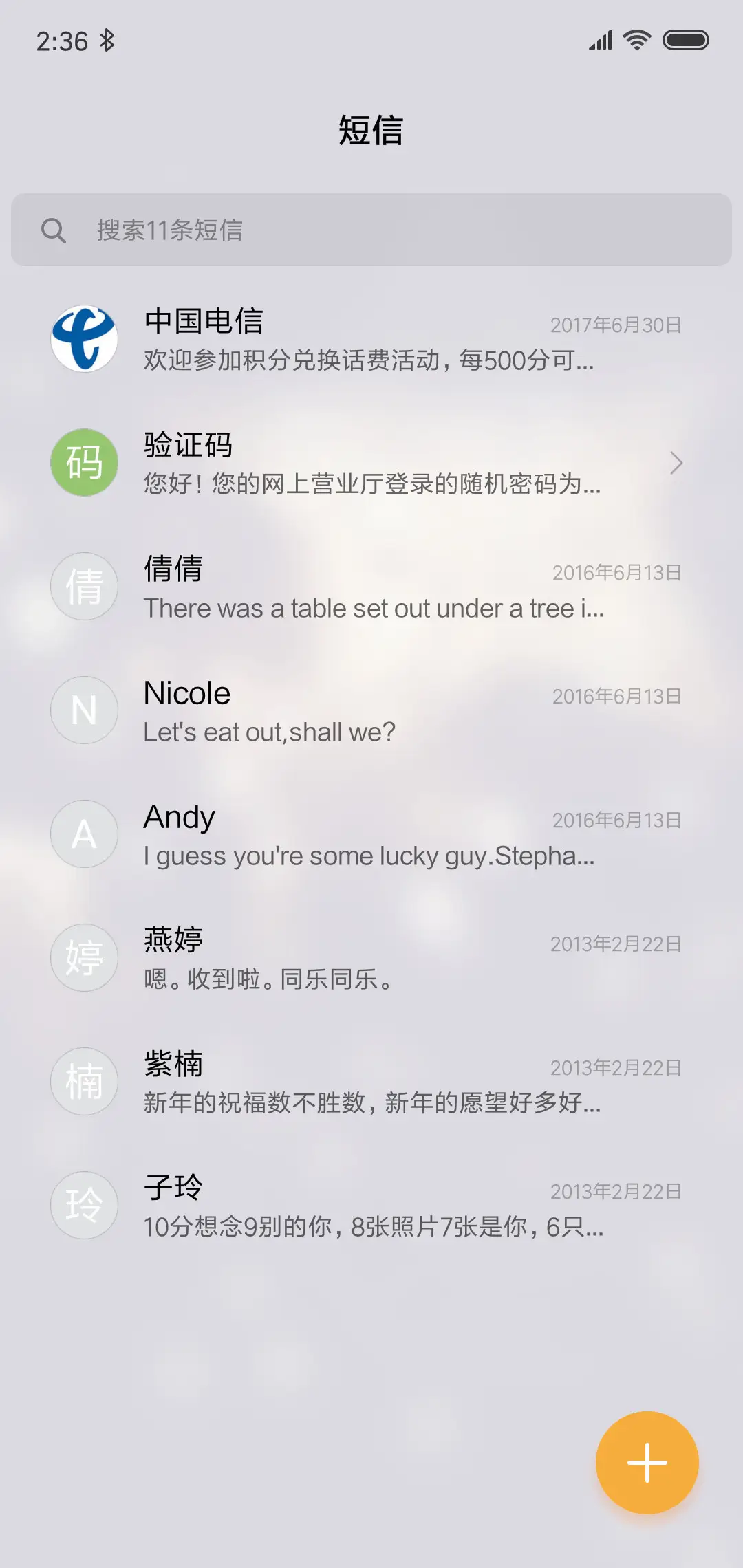Viewport: 743px width, 1568px height.
Task: Tap the cellular signal strength icon
Action: [x=600, y=41]
